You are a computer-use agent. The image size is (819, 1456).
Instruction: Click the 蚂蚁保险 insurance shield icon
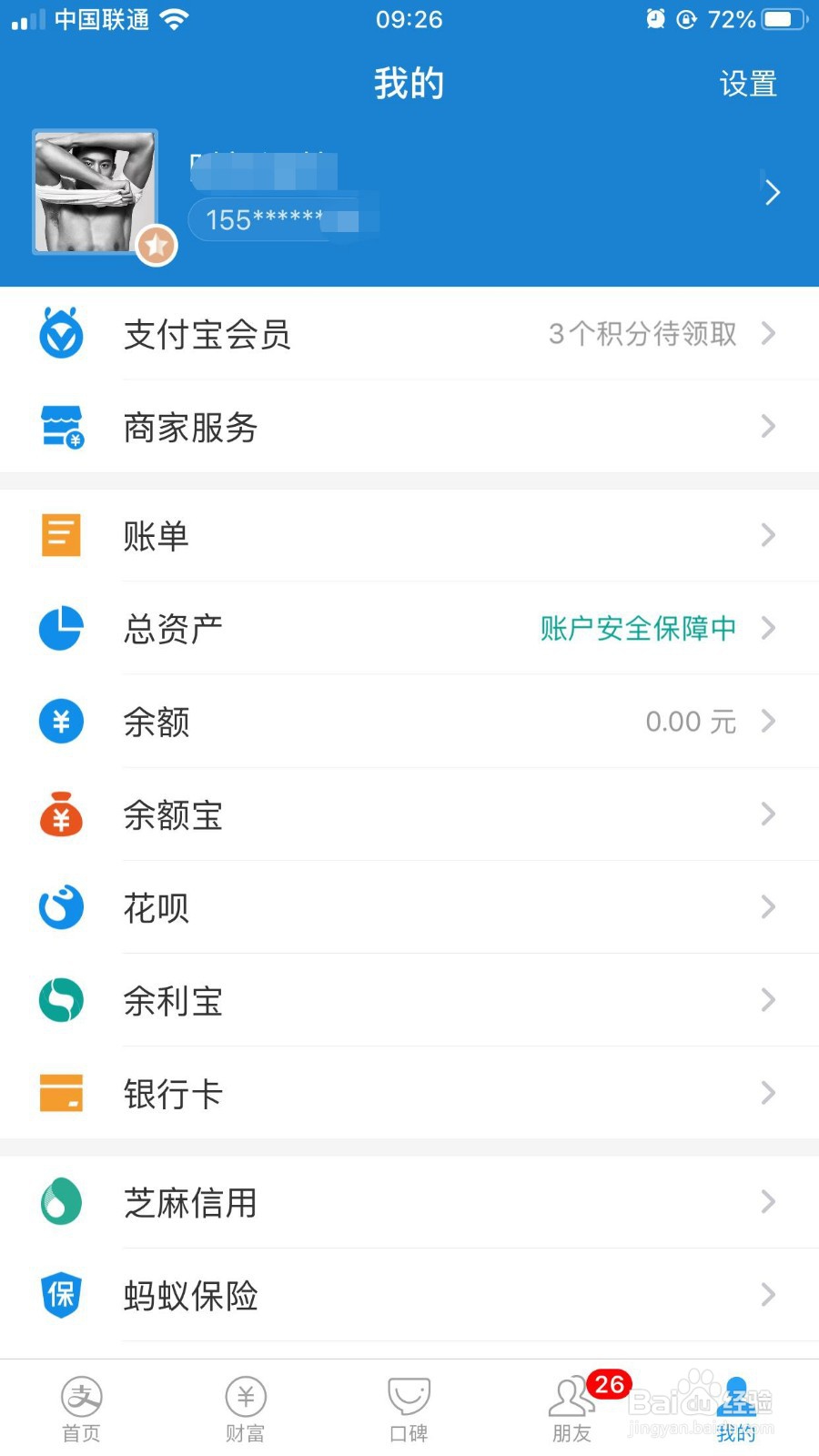60,1296
